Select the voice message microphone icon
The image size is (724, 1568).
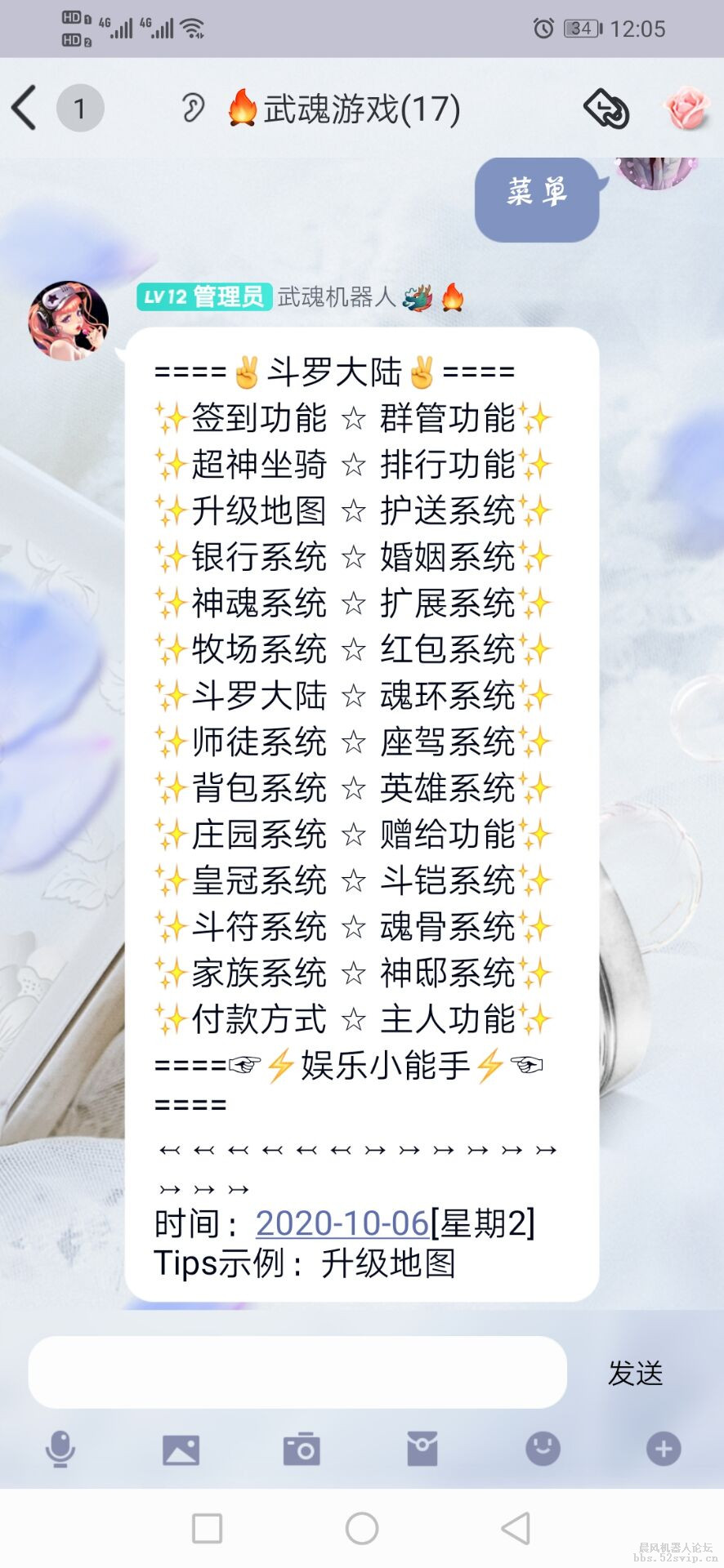click(x=60, y=1450)
